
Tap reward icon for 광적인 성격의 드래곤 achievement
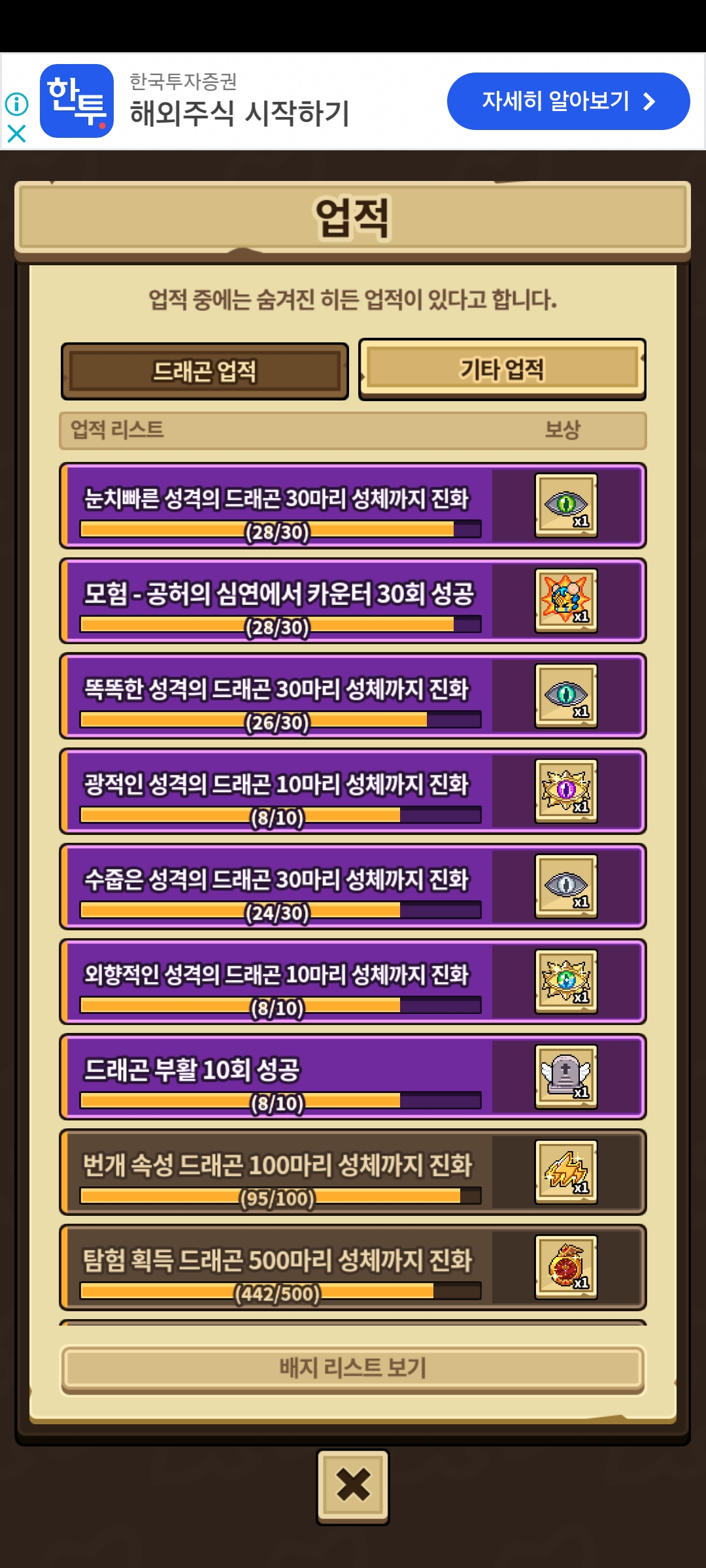tap(566, 791)
